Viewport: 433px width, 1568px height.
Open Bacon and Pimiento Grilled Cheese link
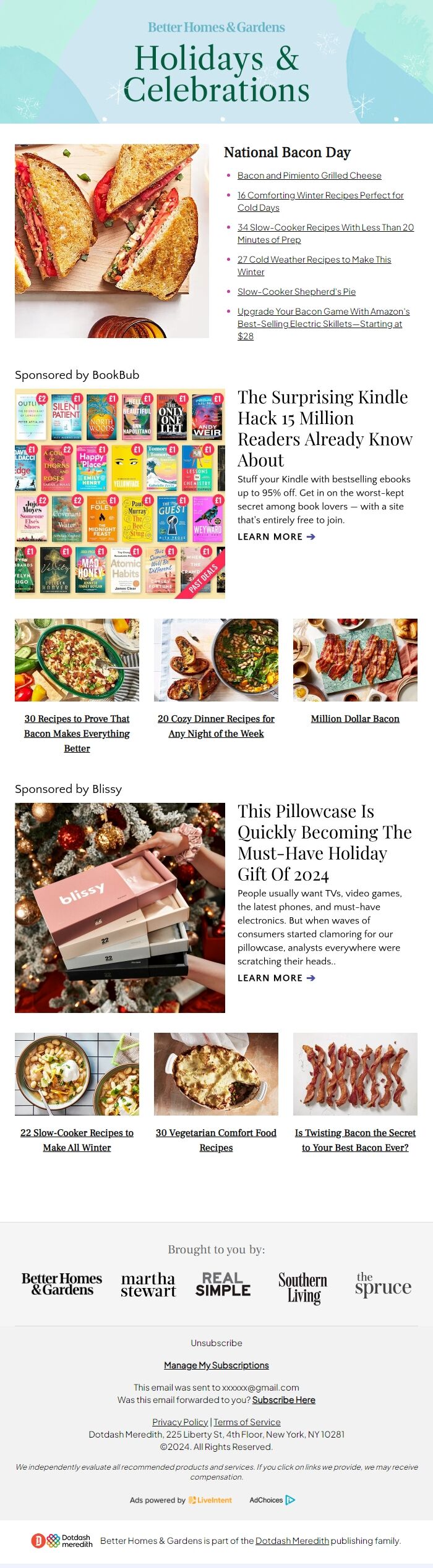pyautogui.click(x=309, y=176)
